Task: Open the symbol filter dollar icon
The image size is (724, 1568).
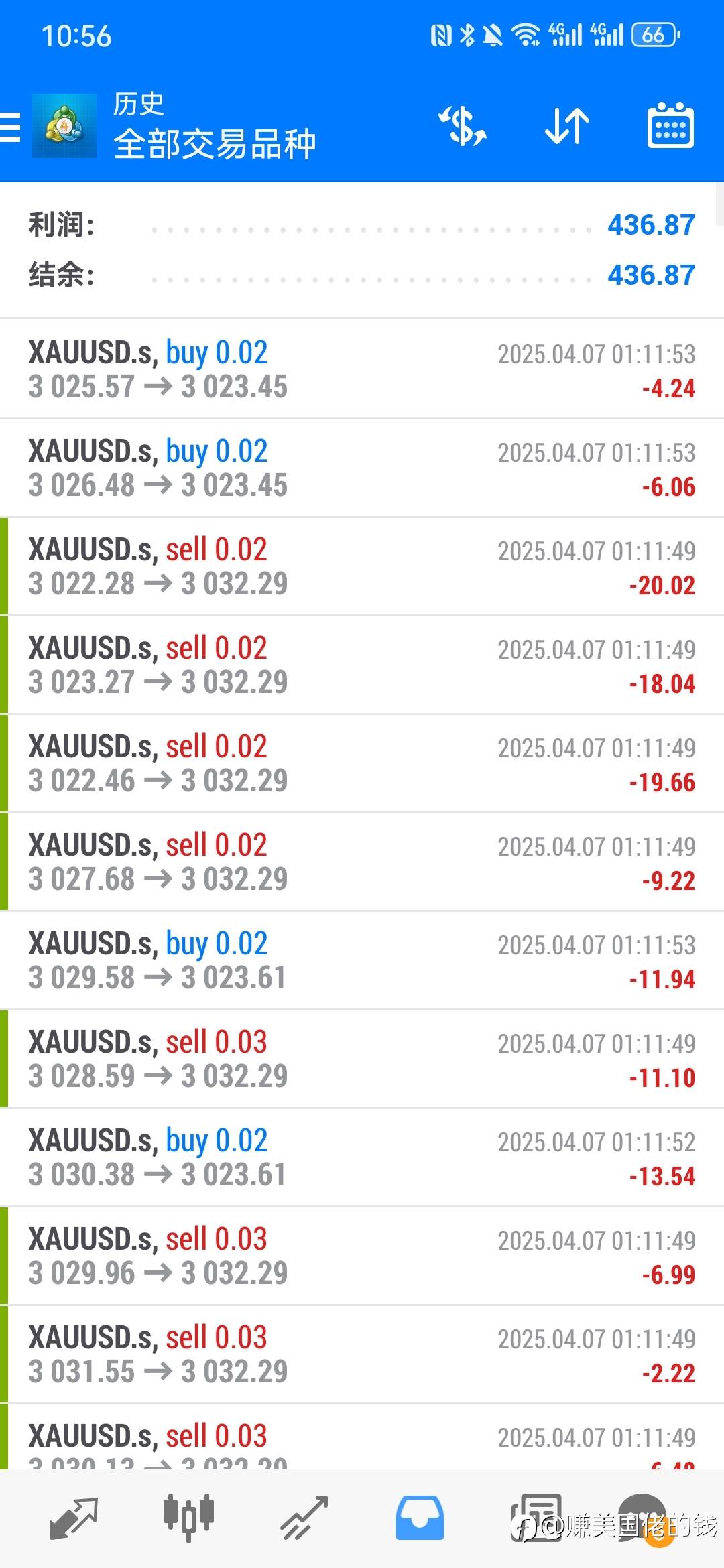Action: tap(462, 126)
